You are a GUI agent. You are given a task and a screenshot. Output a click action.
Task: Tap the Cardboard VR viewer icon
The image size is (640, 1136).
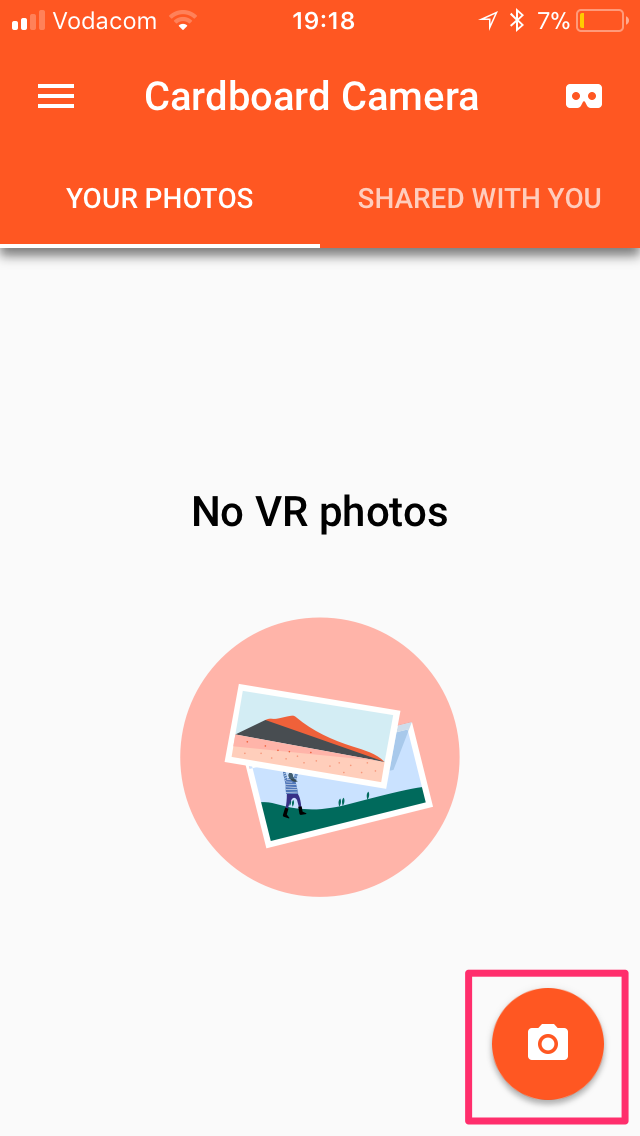(583, 96)
